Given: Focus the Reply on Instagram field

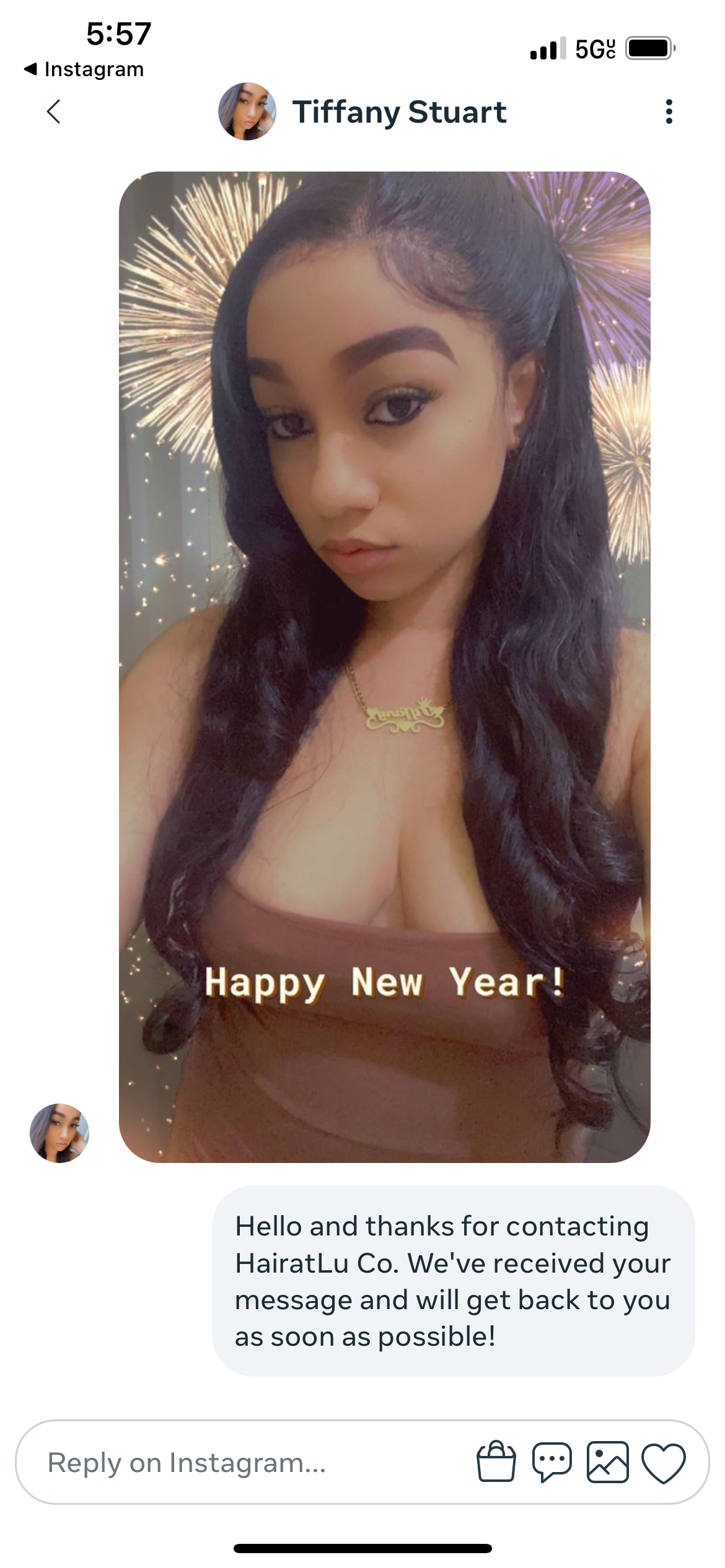Looking at the screenshot, I should coord(248,1463).
